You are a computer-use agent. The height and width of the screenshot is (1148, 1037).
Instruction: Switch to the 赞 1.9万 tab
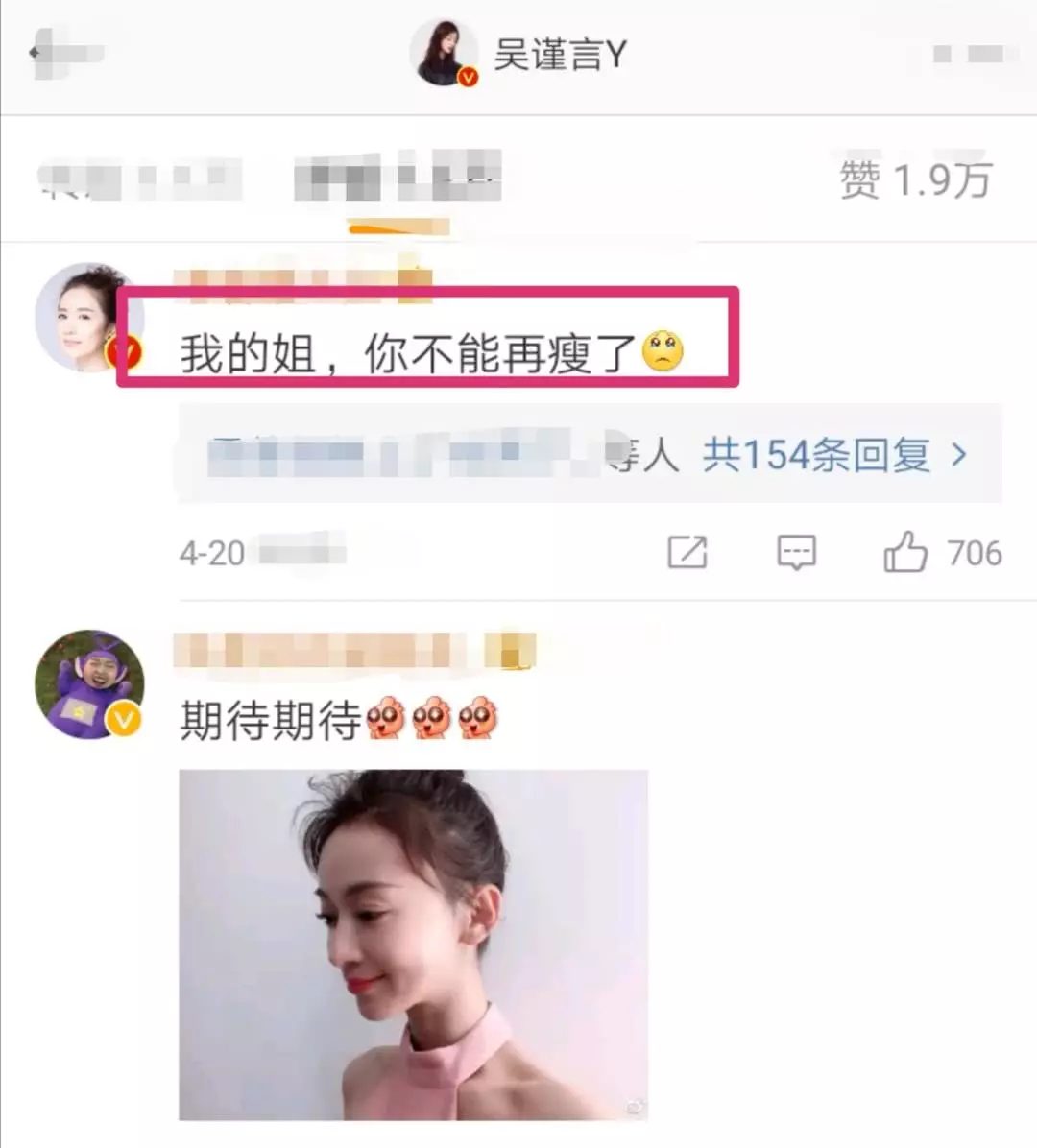[x=914, y=179]
